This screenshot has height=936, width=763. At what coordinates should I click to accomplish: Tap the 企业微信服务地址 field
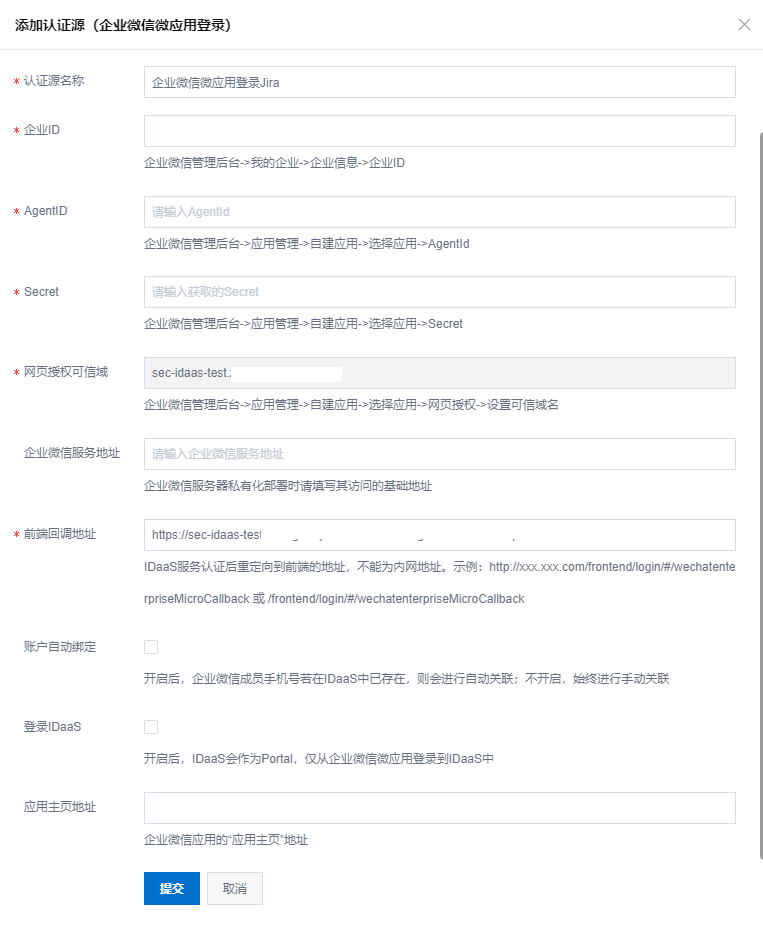tap(440, 454)
